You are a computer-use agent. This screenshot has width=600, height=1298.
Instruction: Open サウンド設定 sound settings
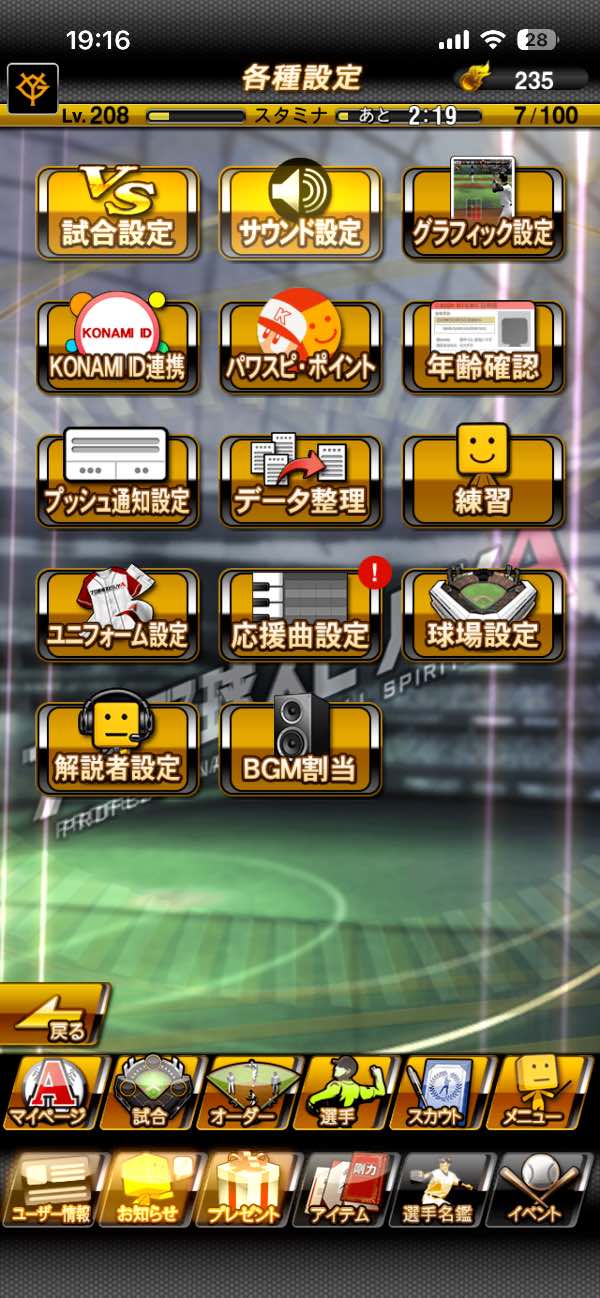point(300,212)
